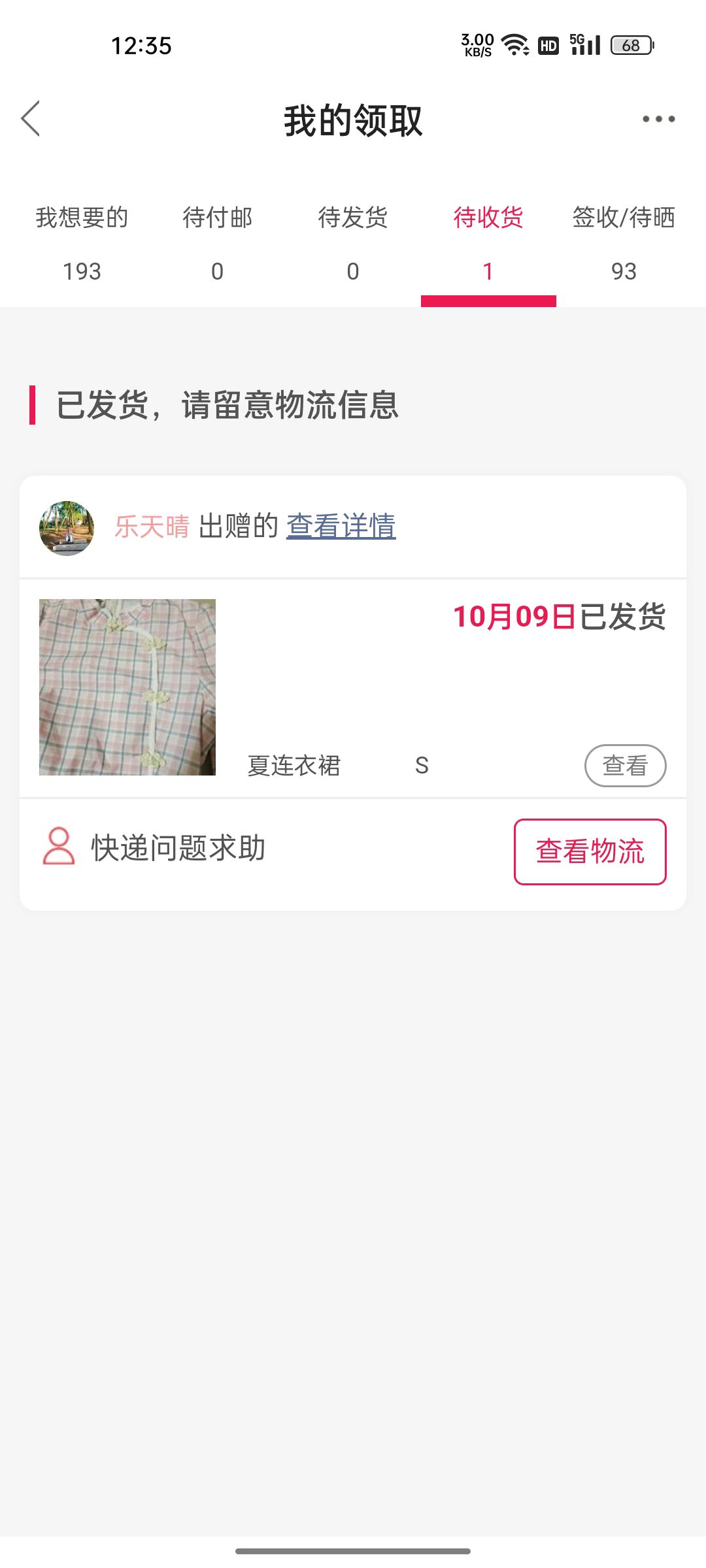
Task: Switch to the 我想要的 tab
Action: pyautogui.click(x=82, y=243)
